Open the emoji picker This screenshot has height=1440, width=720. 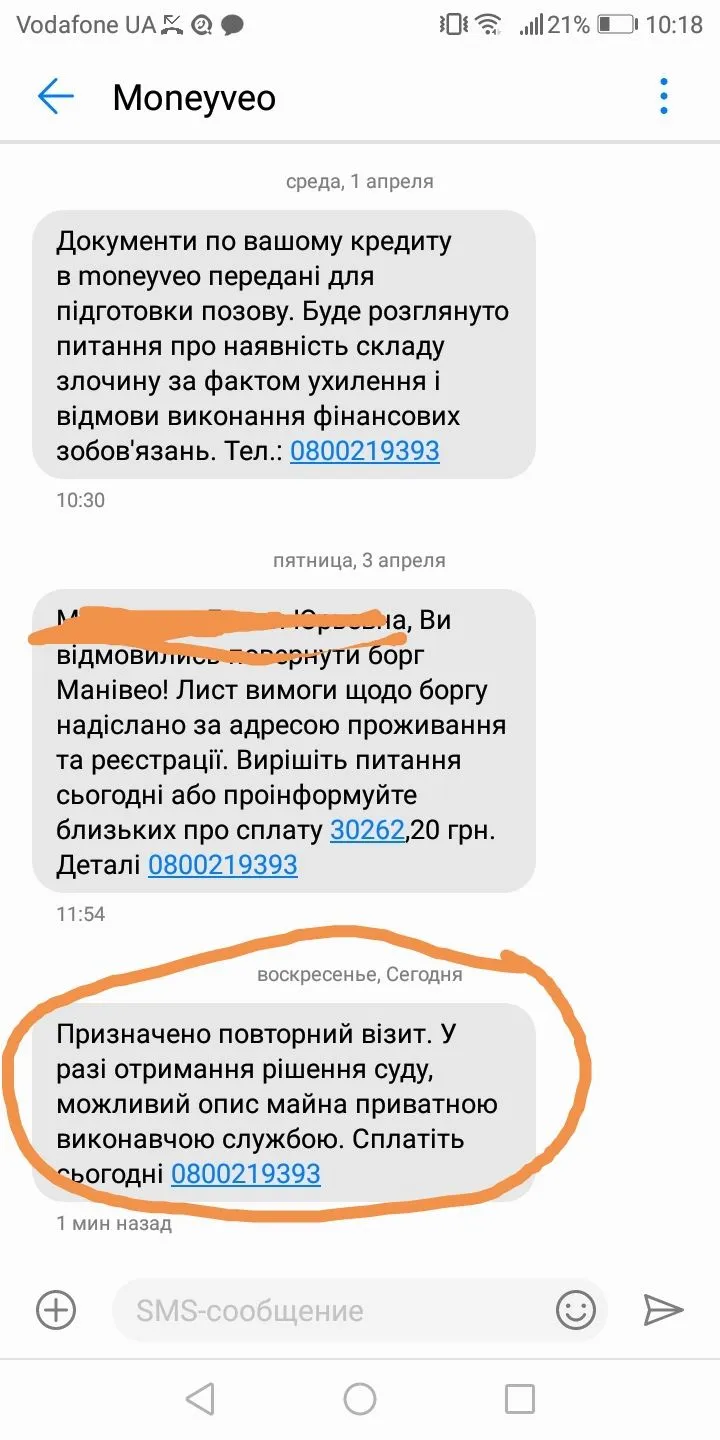576,1310
